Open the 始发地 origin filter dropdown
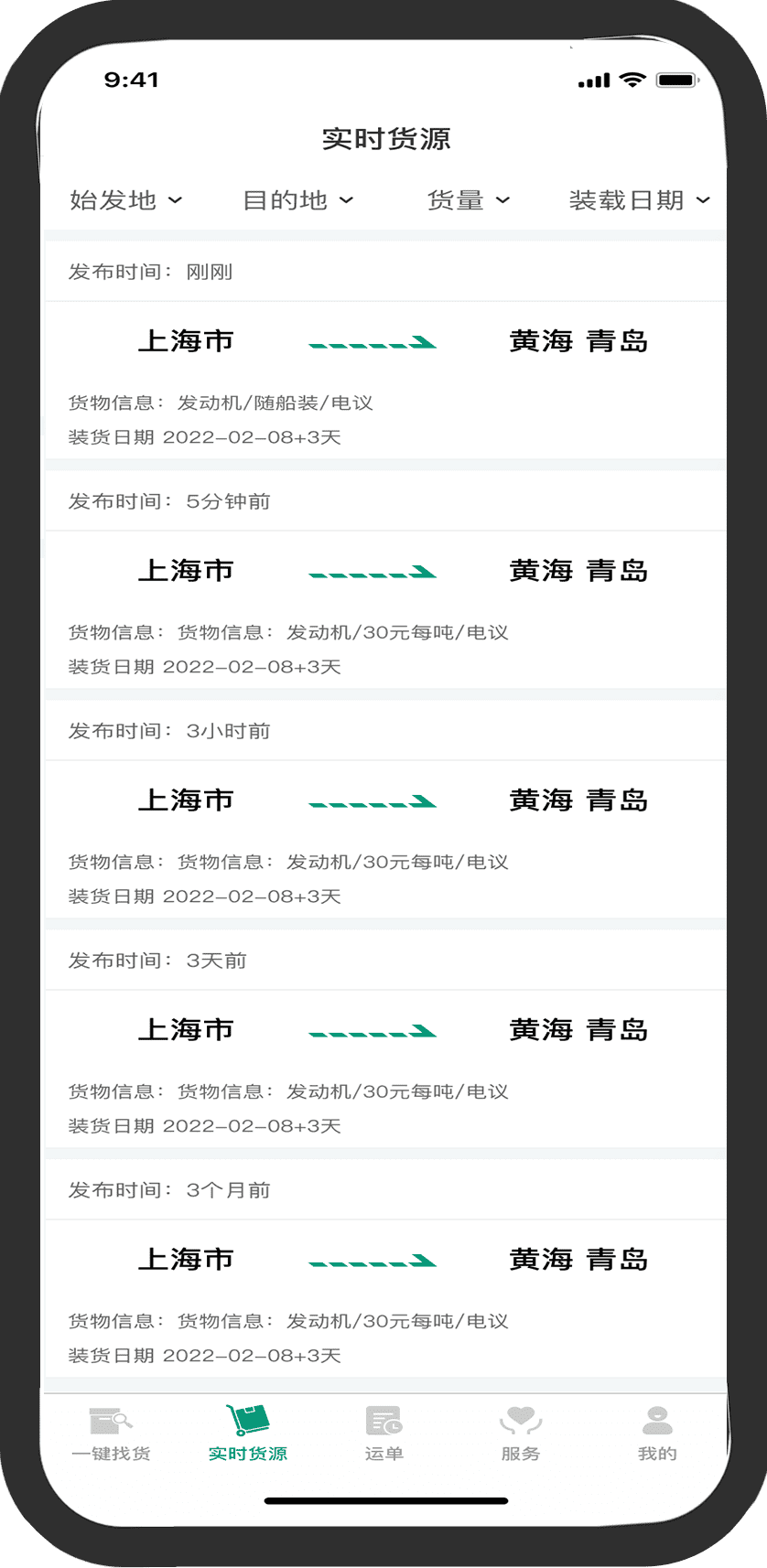 pos(126,200)
